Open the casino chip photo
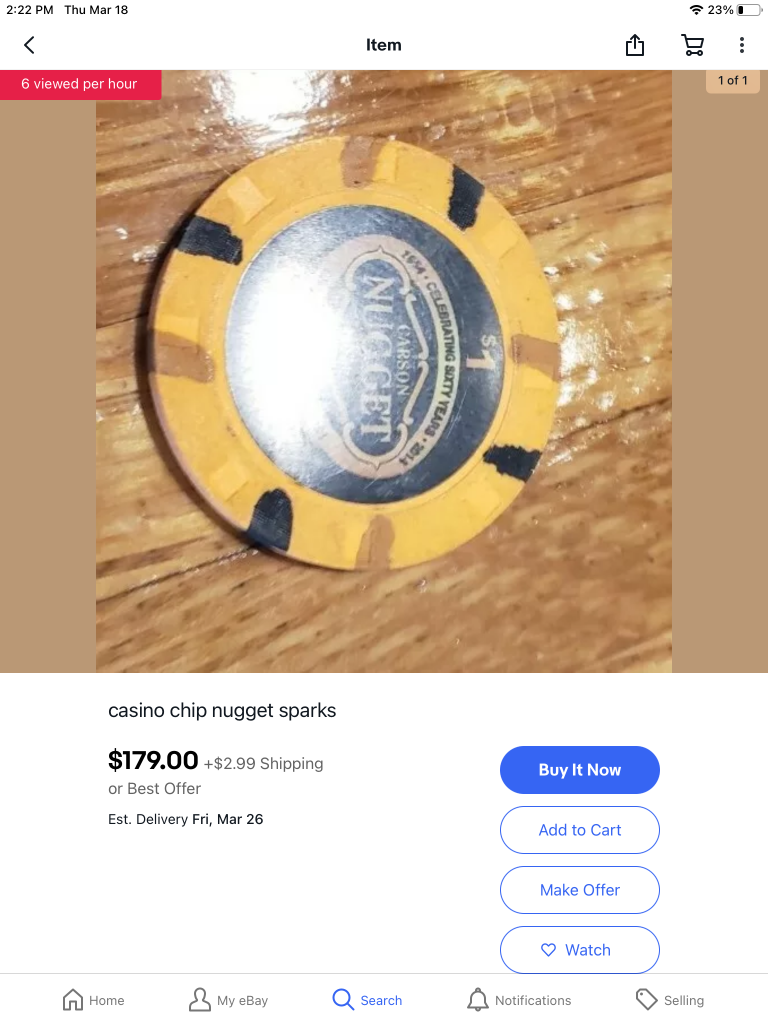This screenshot has height=1024, width=768. tap(384, 371)
